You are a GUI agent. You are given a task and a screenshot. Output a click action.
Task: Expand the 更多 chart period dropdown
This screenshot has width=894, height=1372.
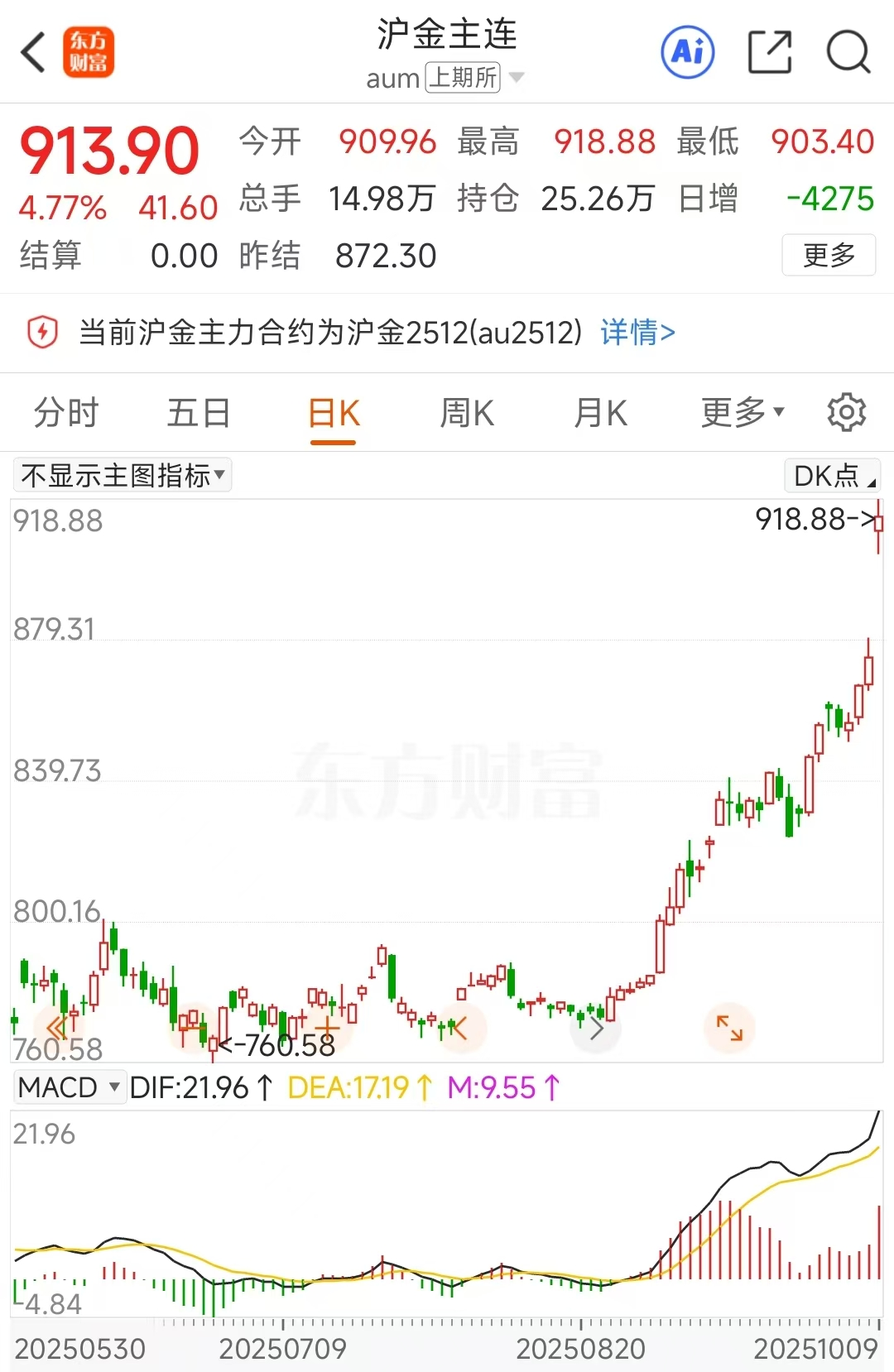[x=742, y=412]
